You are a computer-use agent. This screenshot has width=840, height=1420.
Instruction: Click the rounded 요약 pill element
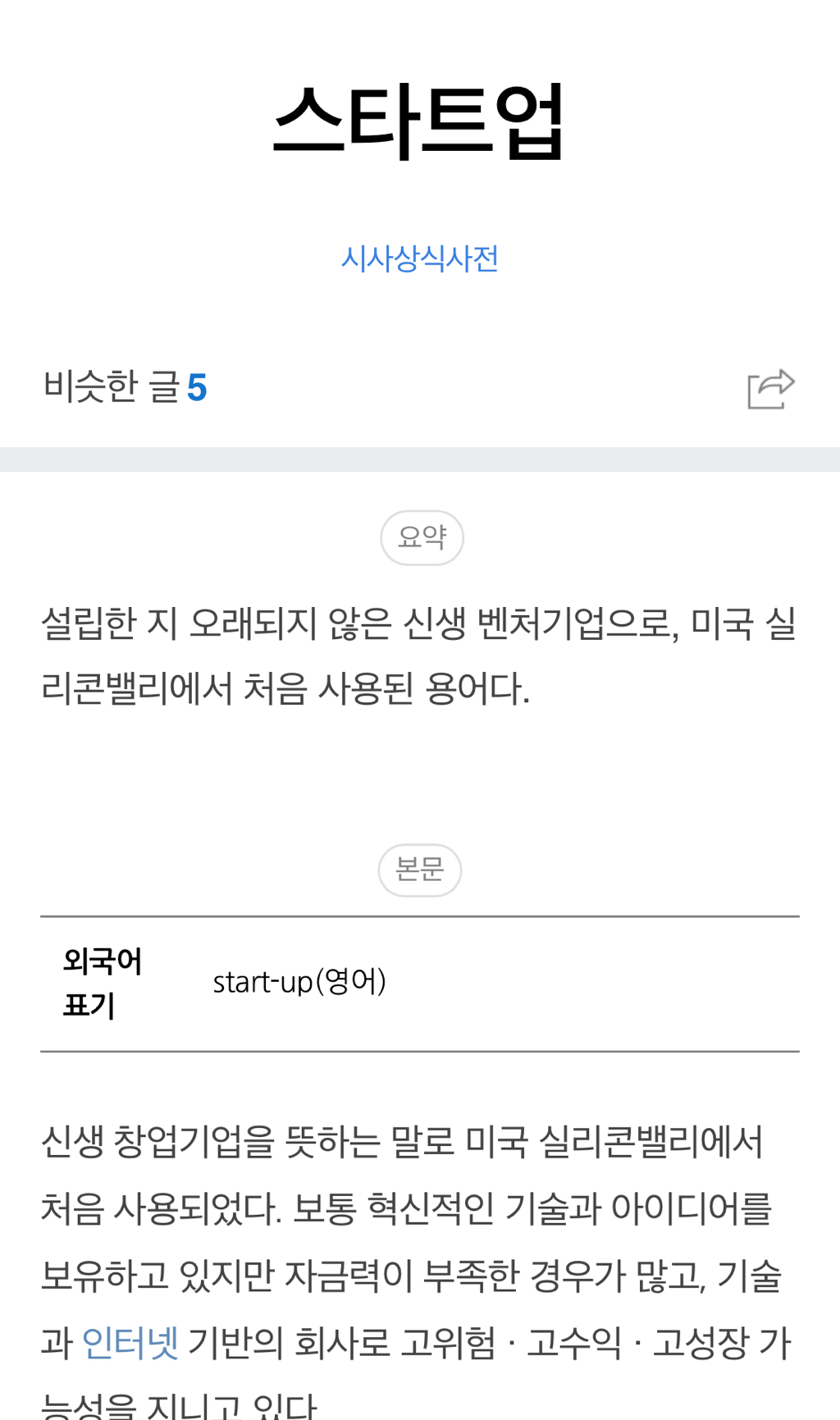pos(422,537)
